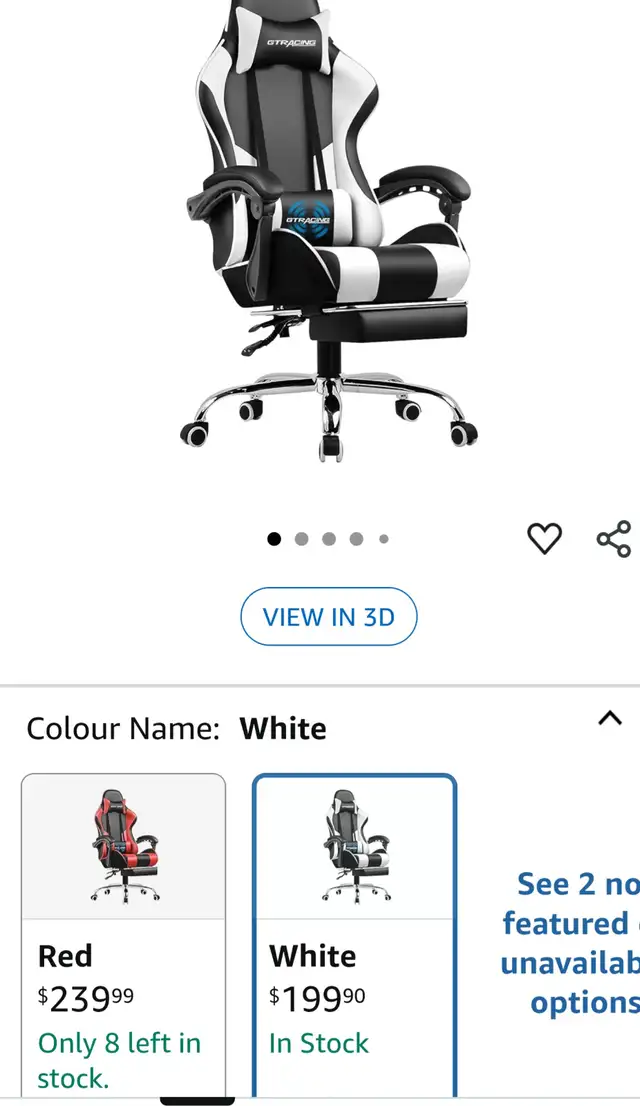This screenshot has width=640, height=1106.
Task: Add the chair to wish list with heart icon
Action: (545, 539)
